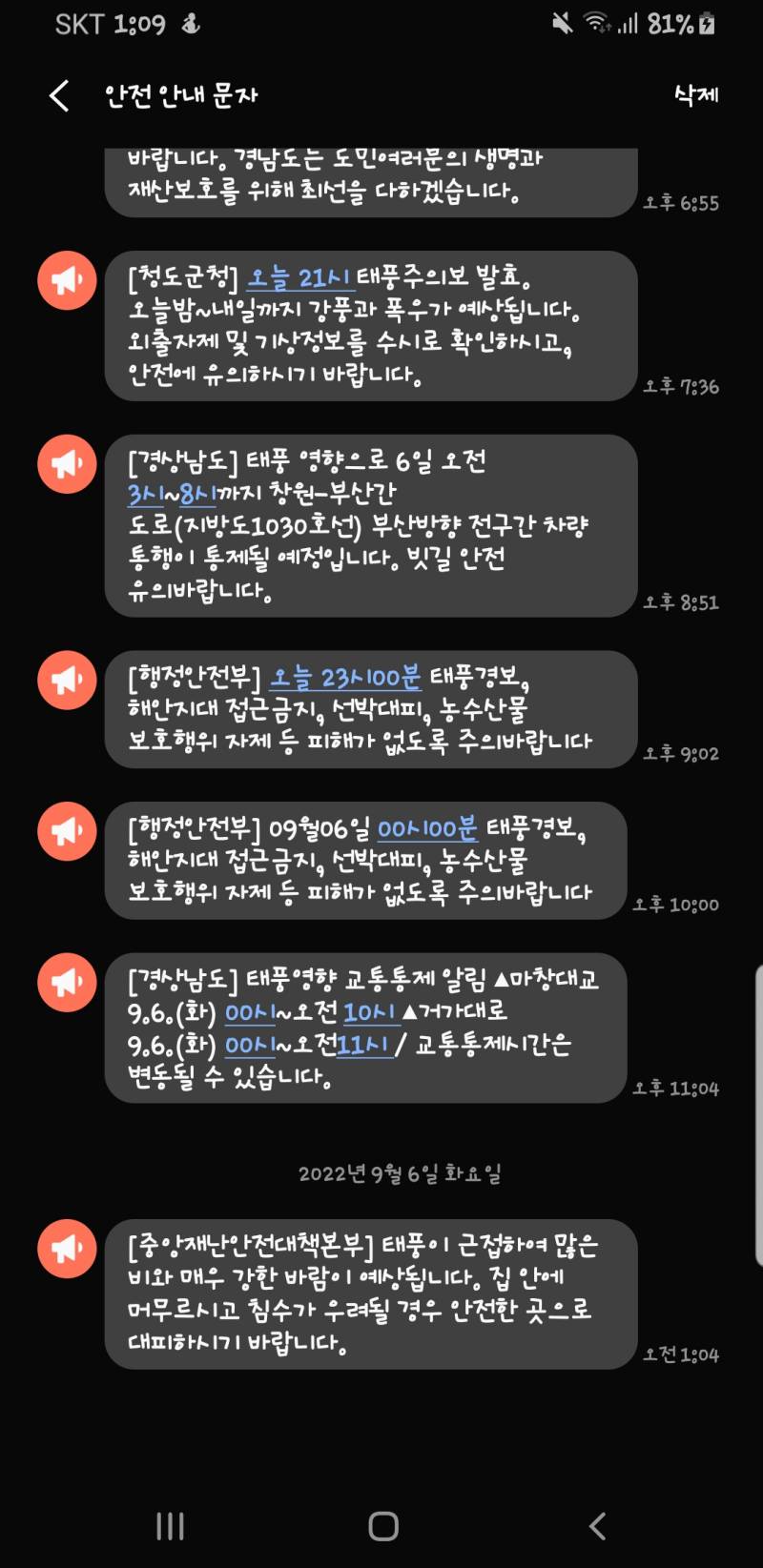The image size is (763, 1568).
Task: Tap speaker icon beside 경상남도 road closure message
Action: coord(67,464)
